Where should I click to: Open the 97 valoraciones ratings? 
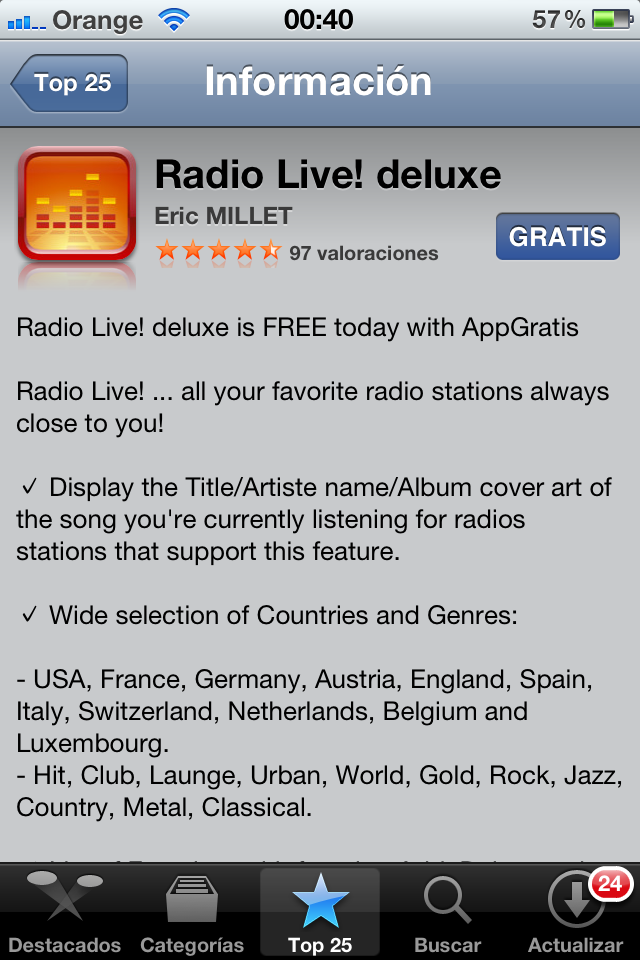(x=363, y=253)
